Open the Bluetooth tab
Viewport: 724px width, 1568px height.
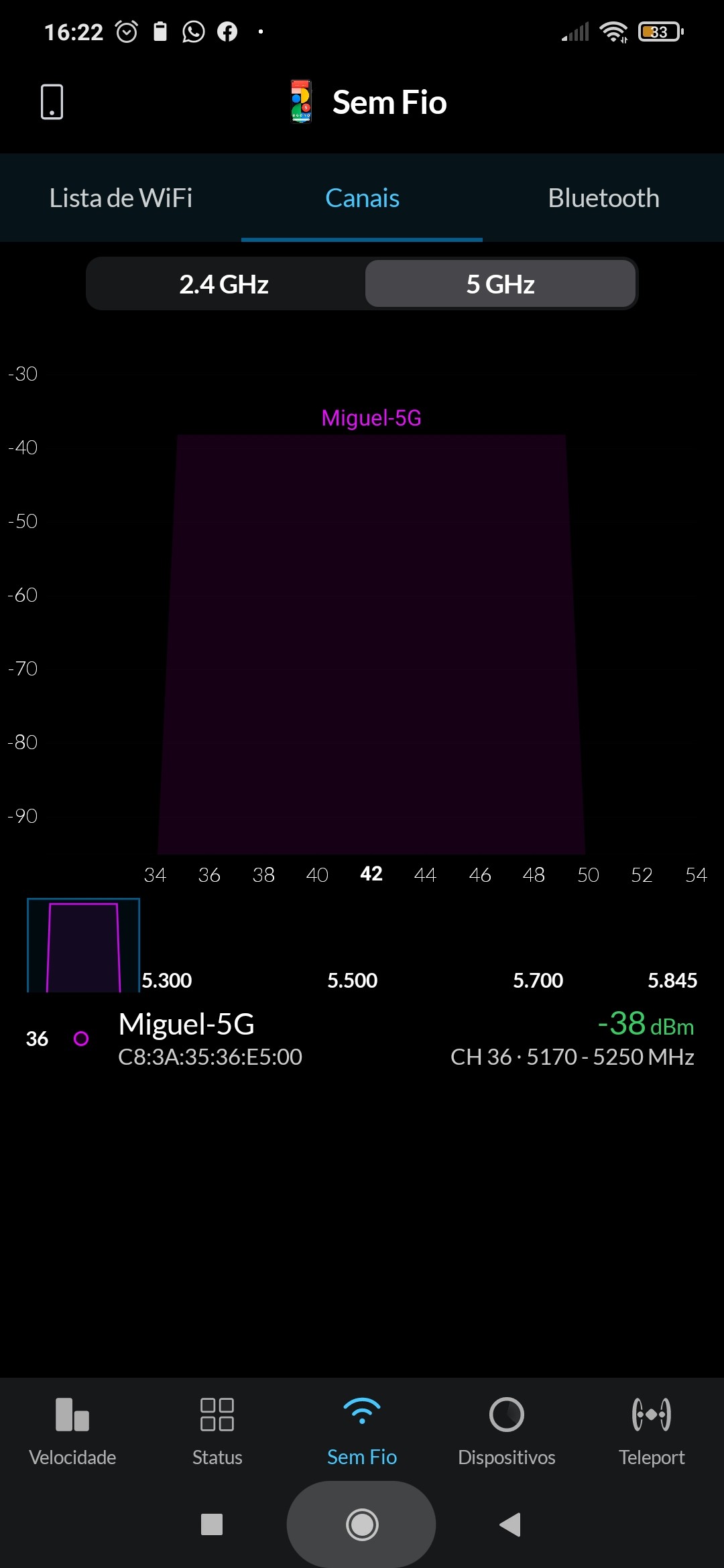point(603,198)
